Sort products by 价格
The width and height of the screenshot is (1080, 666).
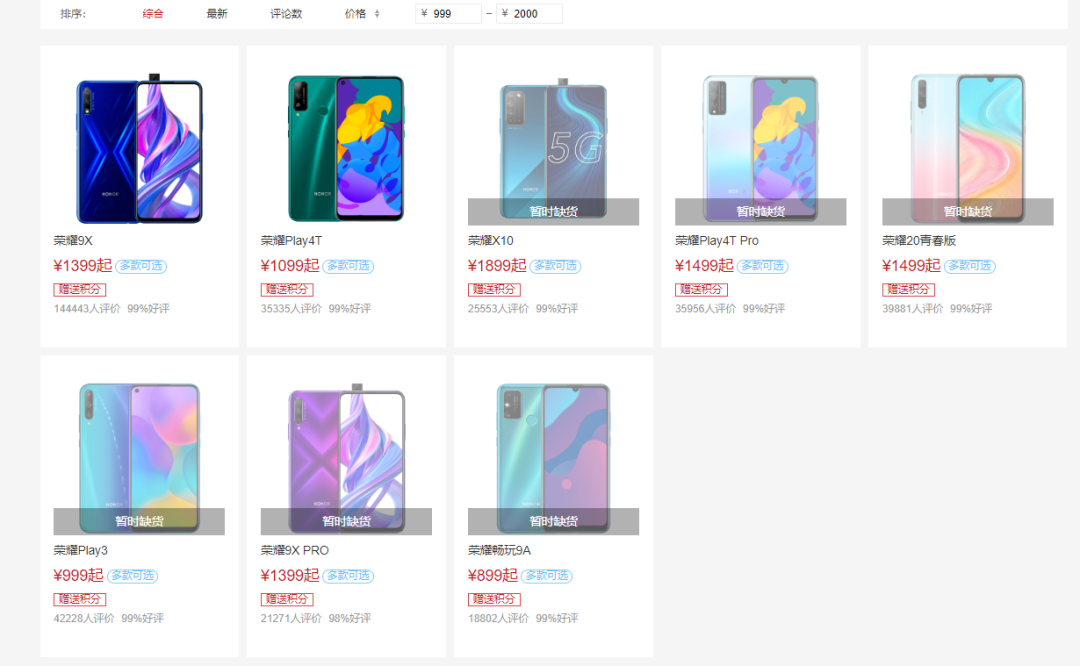(362, 14)
